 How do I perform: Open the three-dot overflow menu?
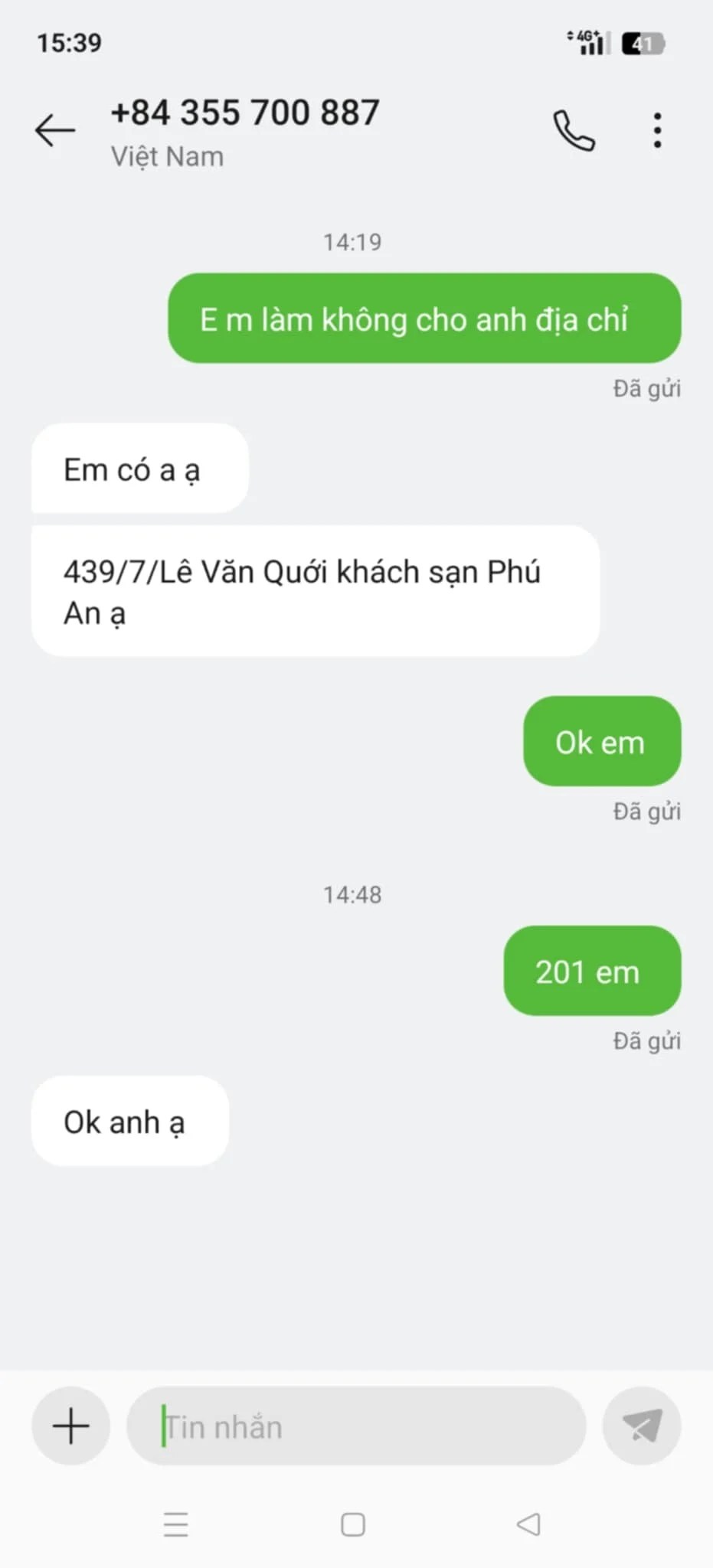657,130
